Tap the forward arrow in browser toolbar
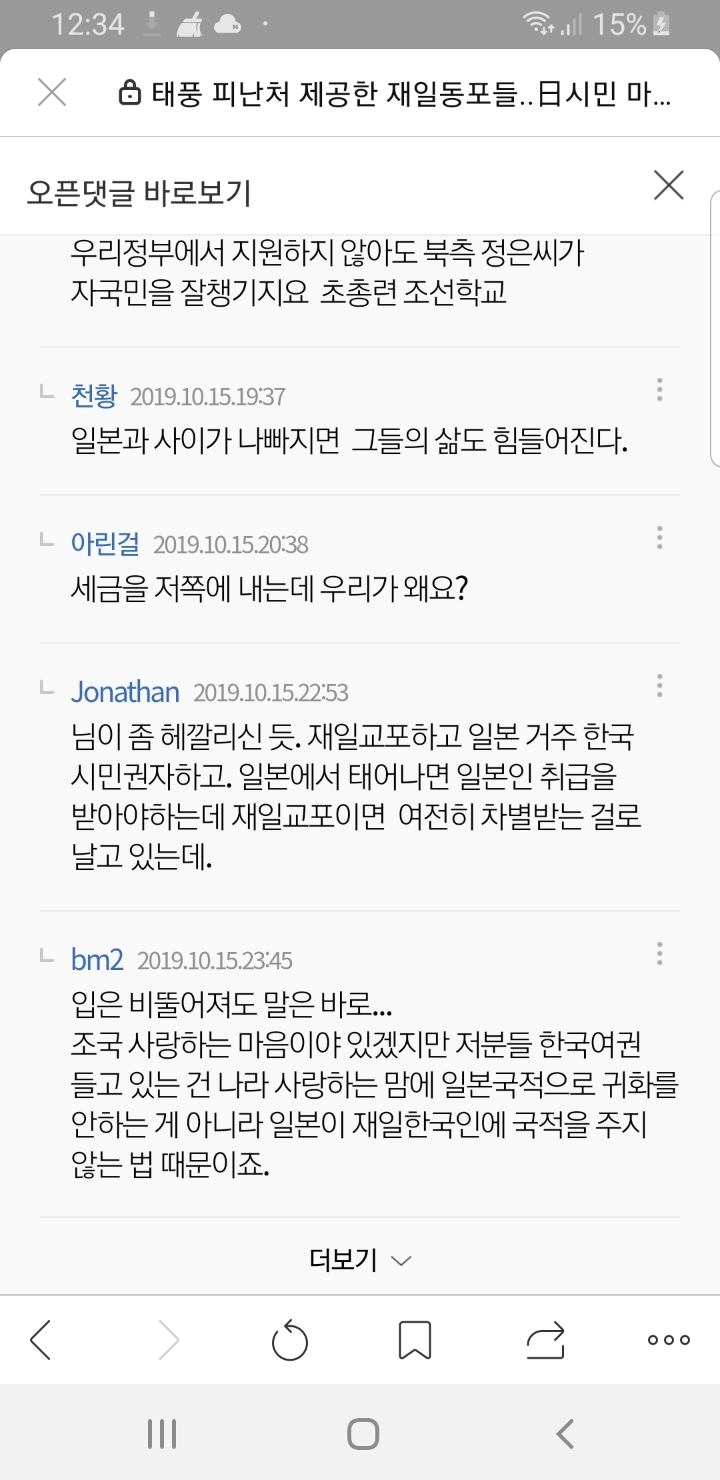Image resolution: width=720 pixels, height=1480 pixels. click(165, 1340)
